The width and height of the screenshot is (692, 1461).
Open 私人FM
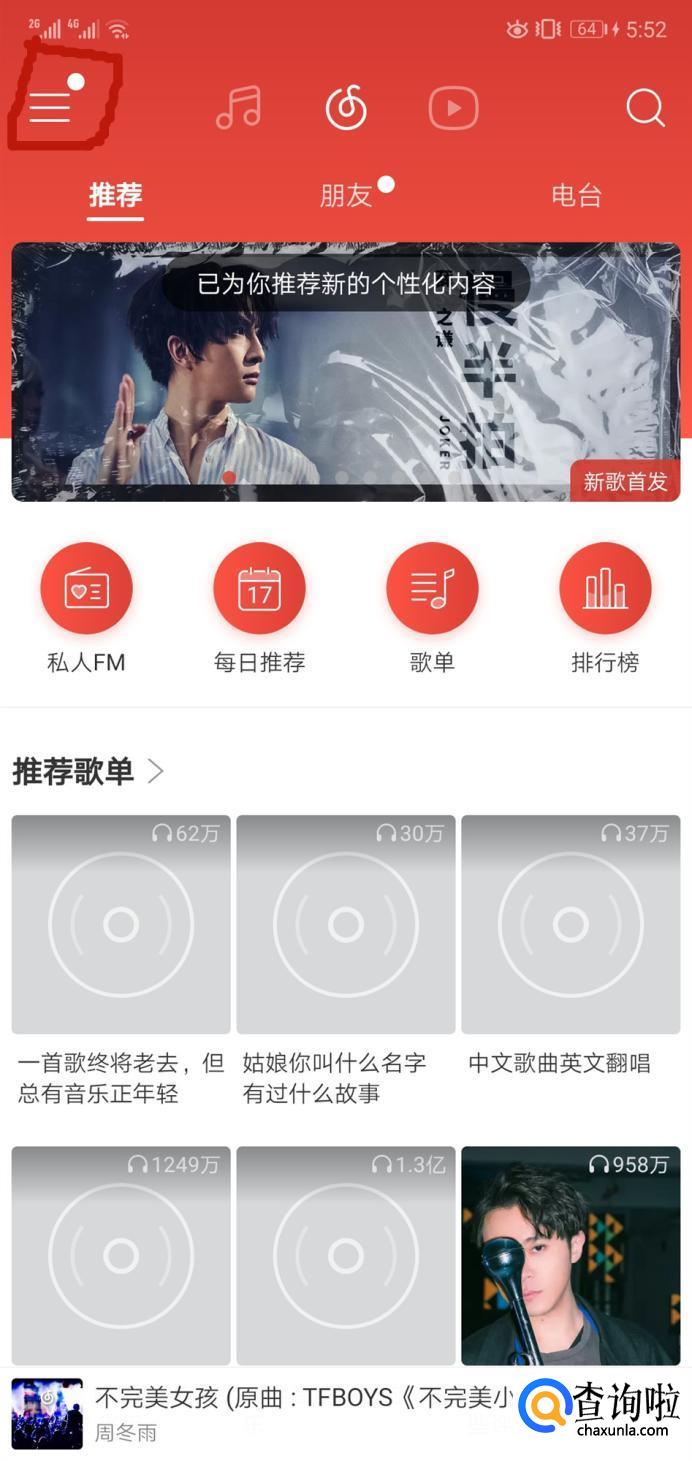pyautogui.click(x=86, y=589)
